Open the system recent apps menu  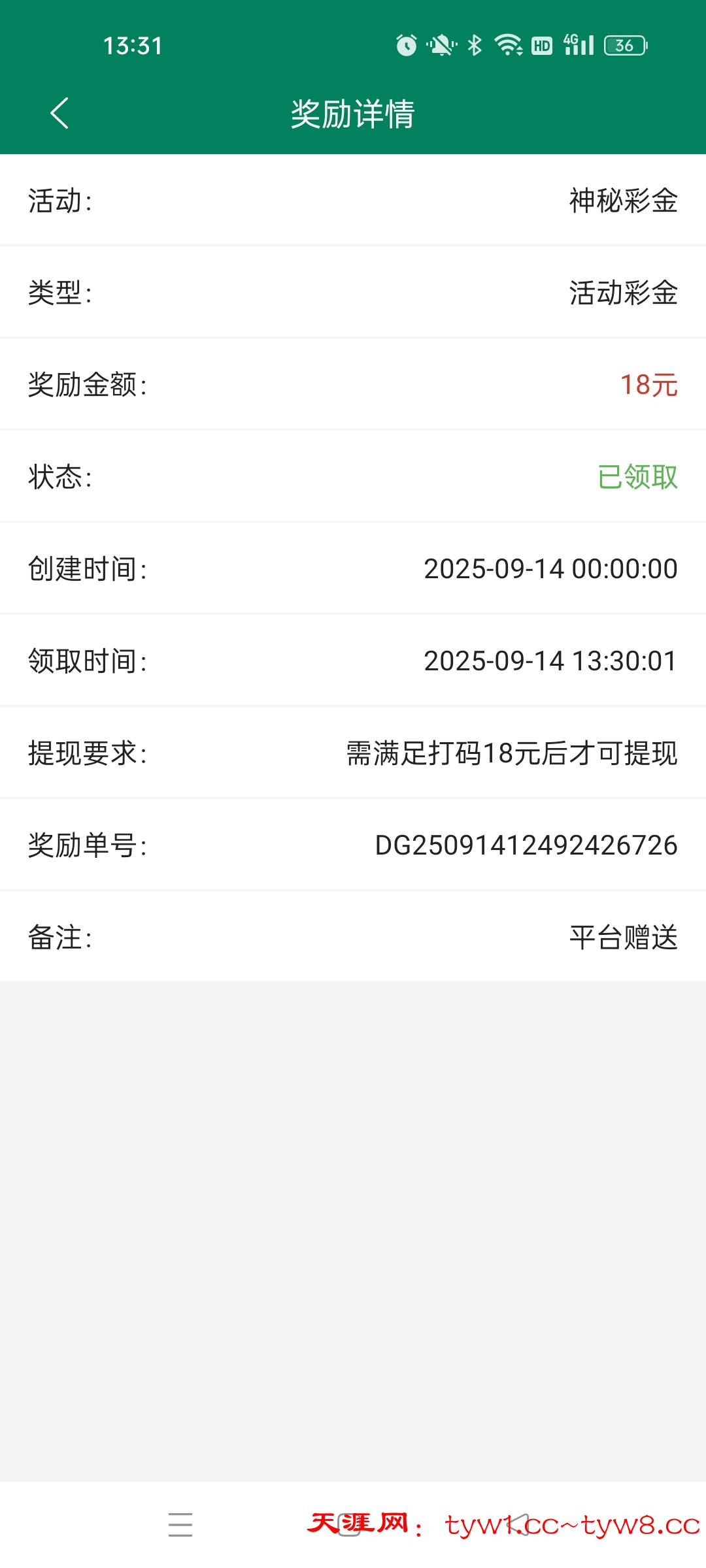[x=180, y=1524]
